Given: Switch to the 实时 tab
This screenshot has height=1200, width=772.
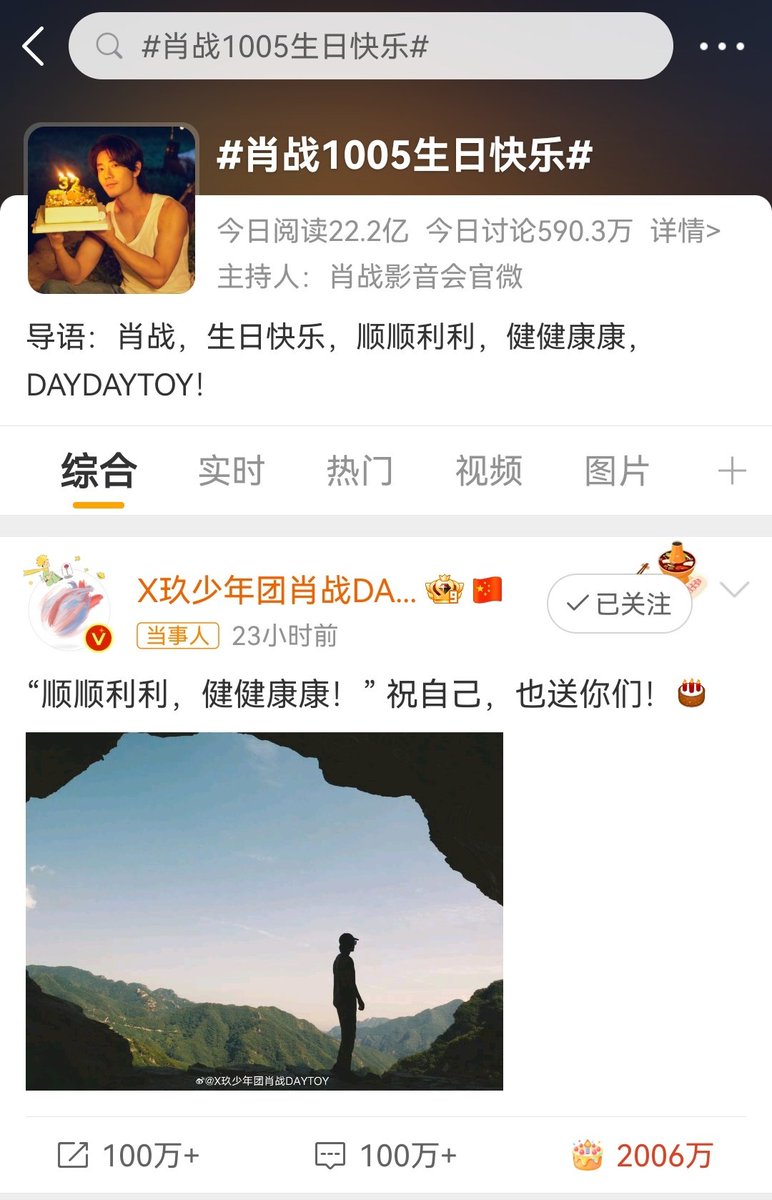Looking at the screenshot, I should click(x=231, y=471).
